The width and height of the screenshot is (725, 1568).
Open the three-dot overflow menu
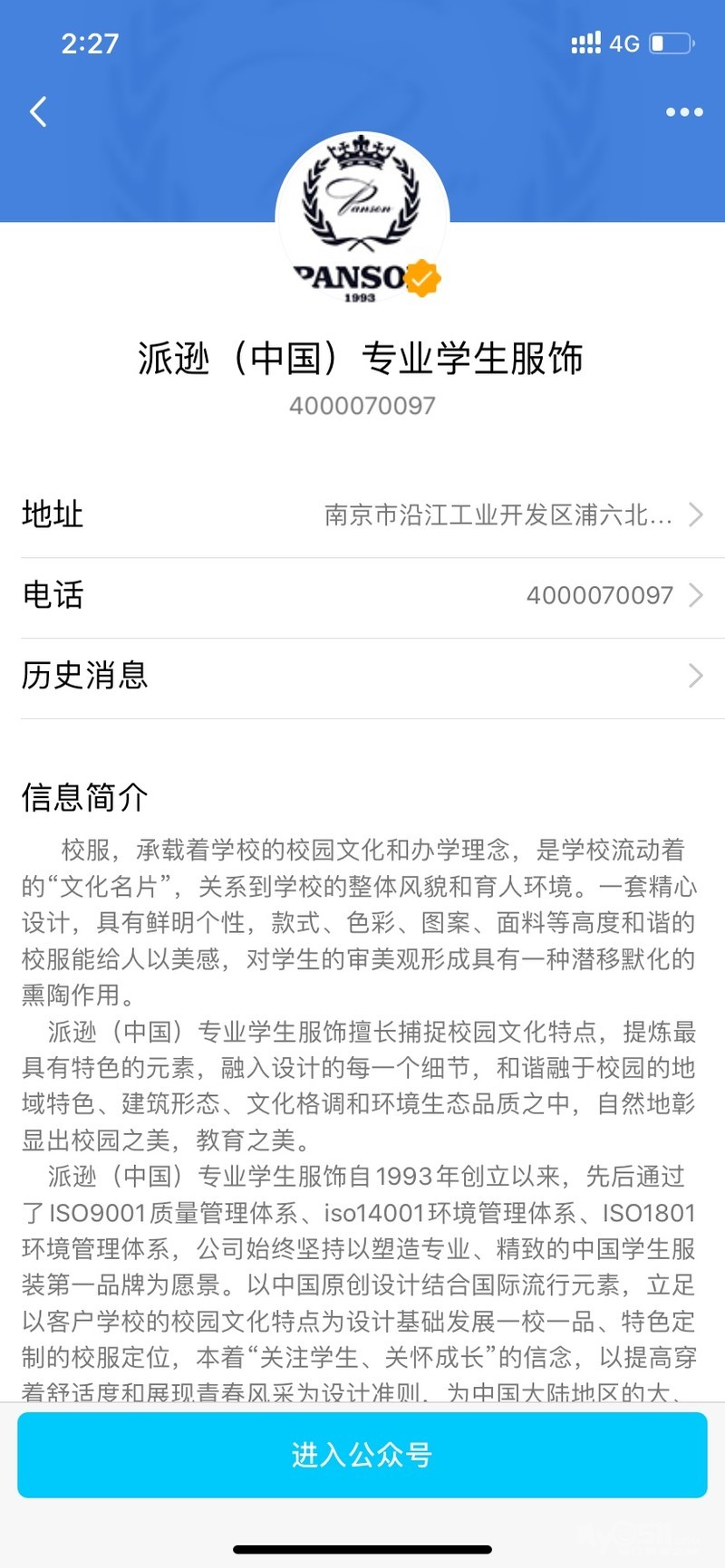684,112
